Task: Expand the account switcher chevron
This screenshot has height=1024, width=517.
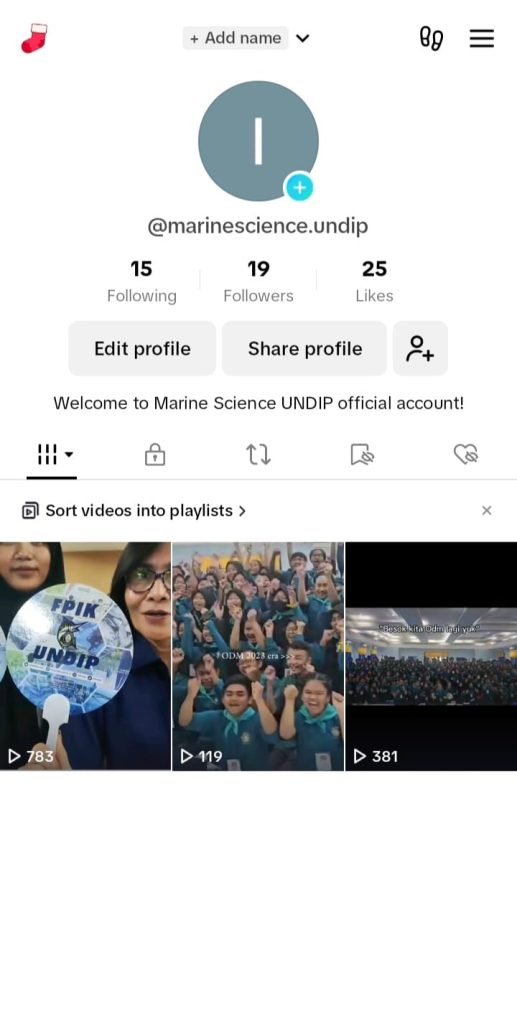Action: click(302, 38)
